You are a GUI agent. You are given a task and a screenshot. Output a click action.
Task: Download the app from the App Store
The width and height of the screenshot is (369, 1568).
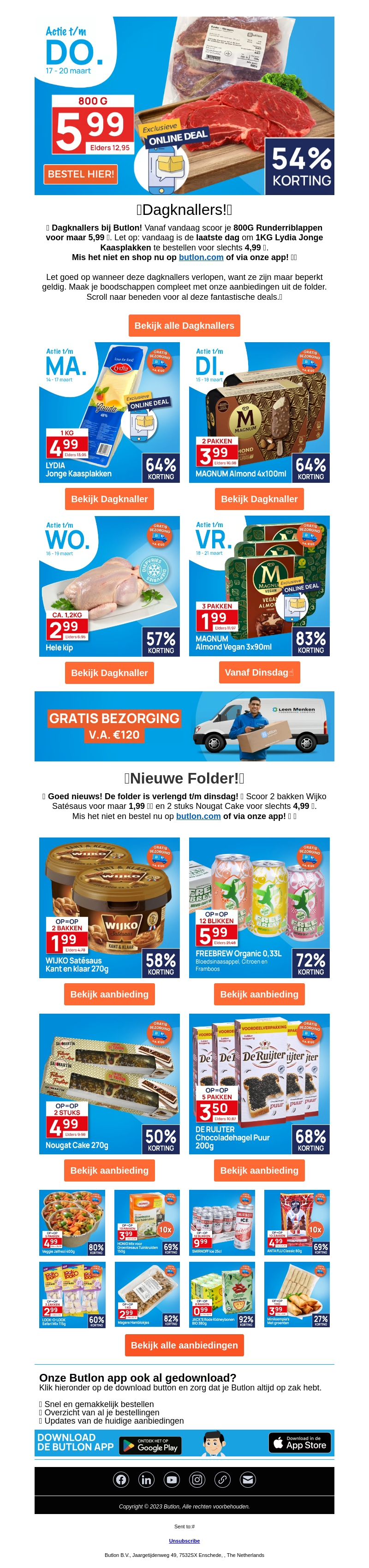tap(300, 1443)
